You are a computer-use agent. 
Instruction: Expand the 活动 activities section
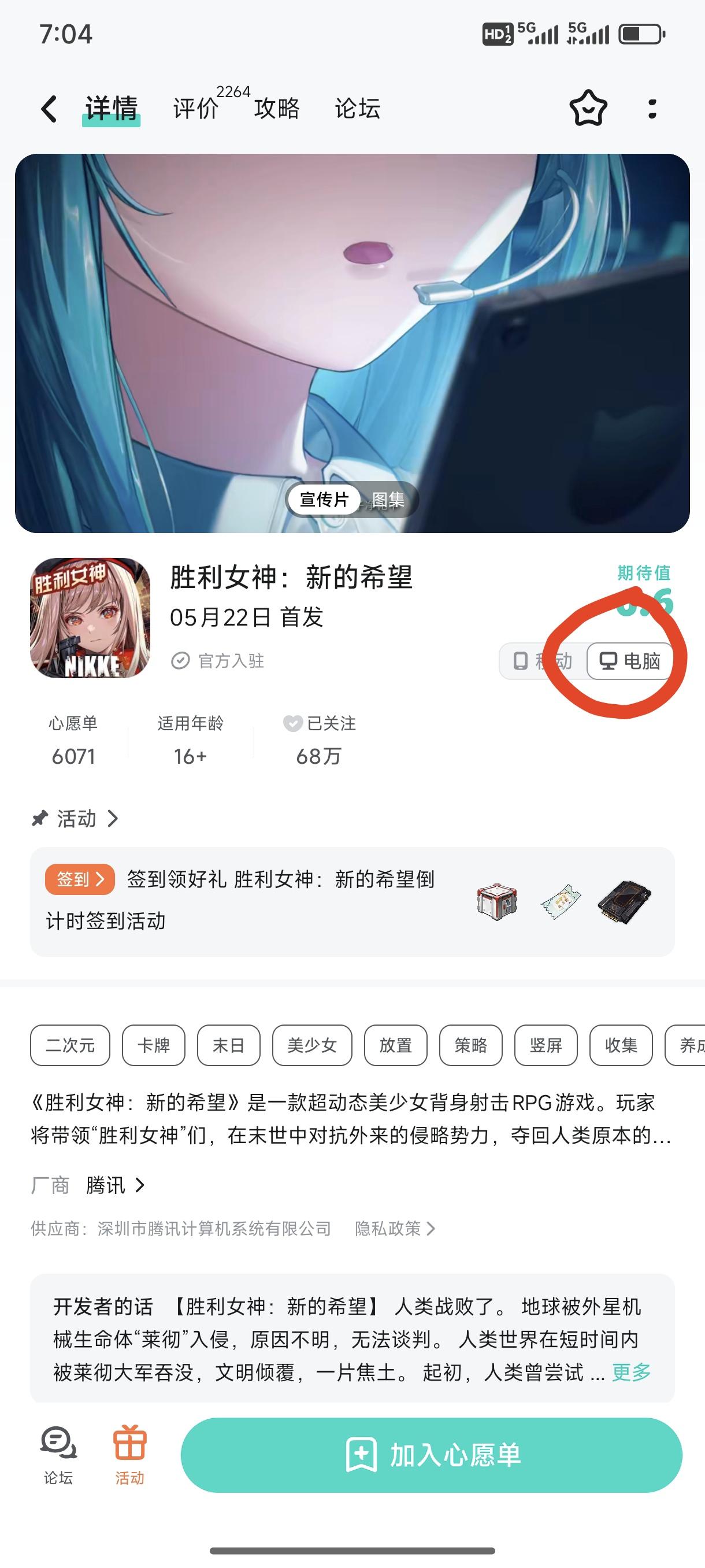point(76,819)
